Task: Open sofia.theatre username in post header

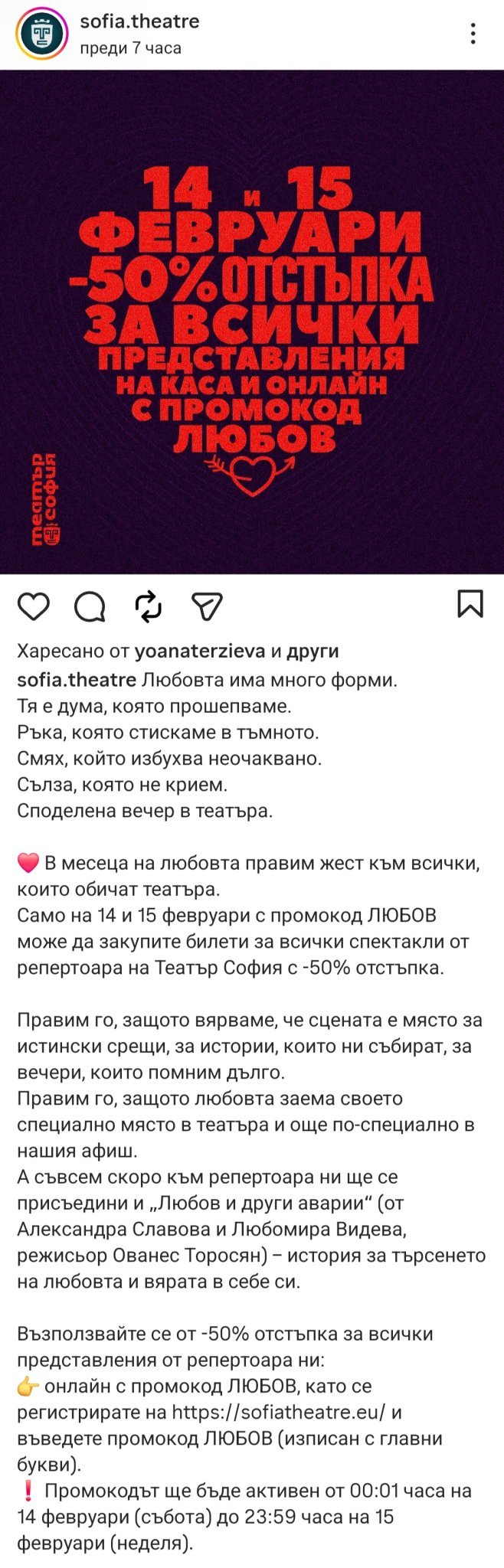Action: pos(139,21)
